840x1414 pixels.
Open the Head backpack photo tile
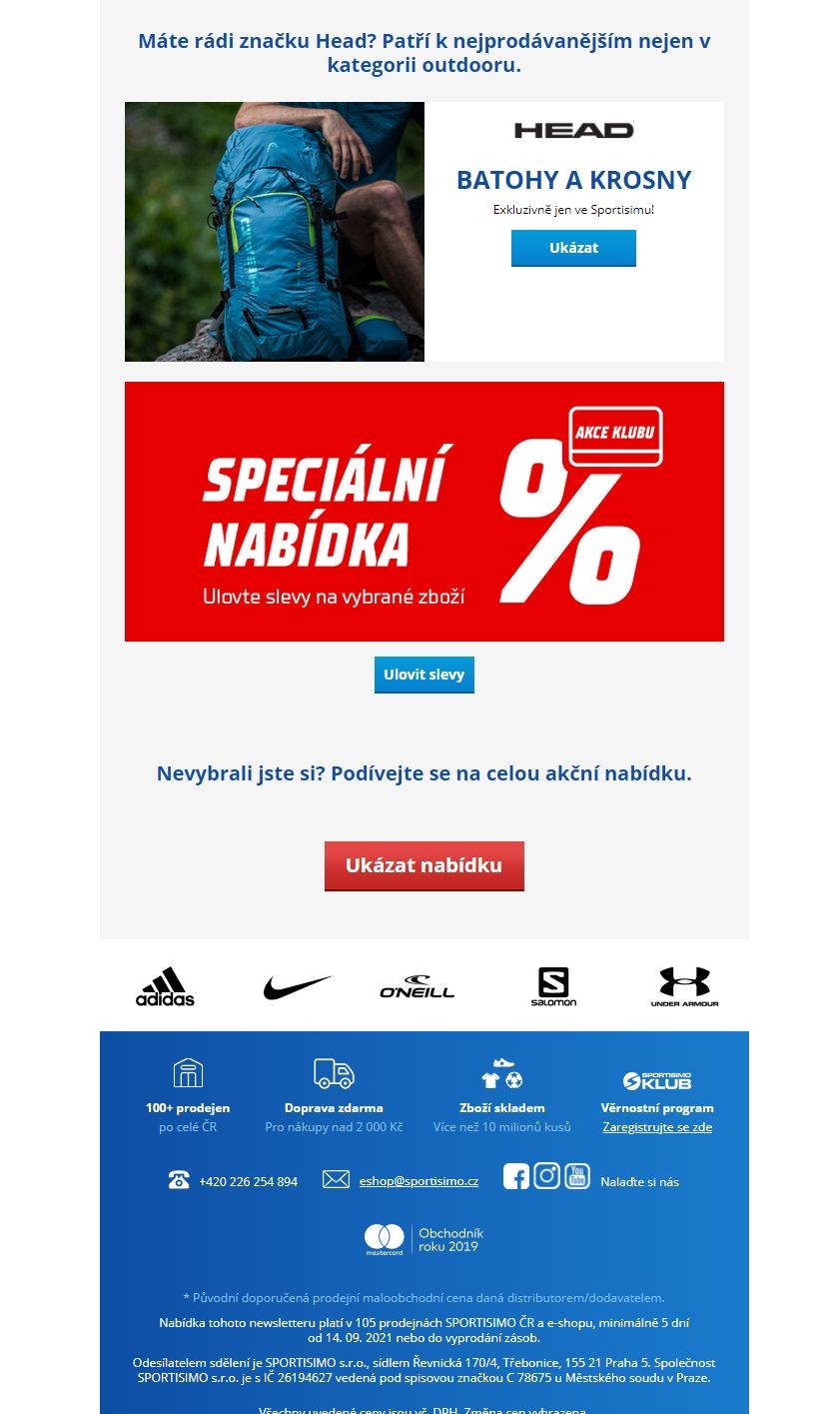tap(275, 232)
